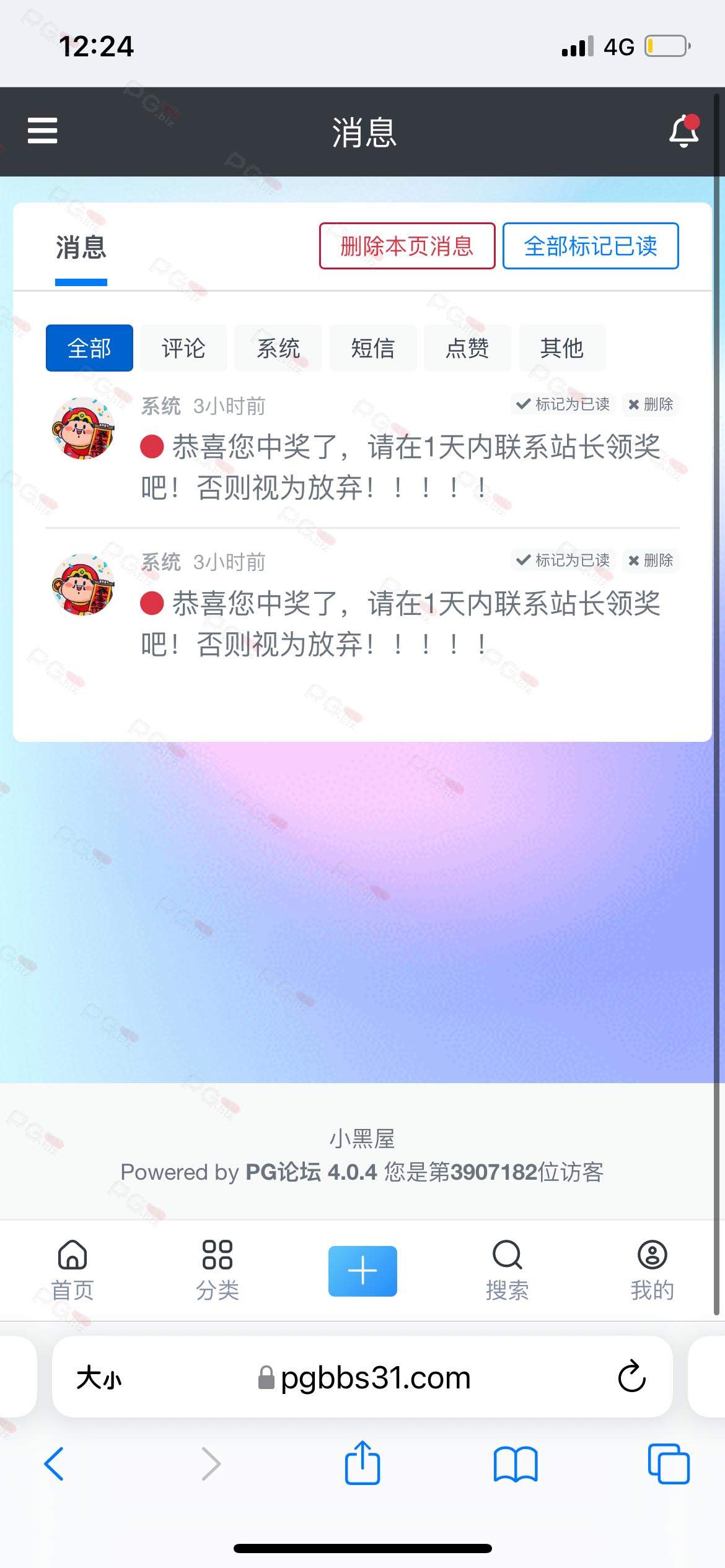Tap 删除本页消息 button
This screenshot has height=1568, width=725.
(x=406, y=246)
